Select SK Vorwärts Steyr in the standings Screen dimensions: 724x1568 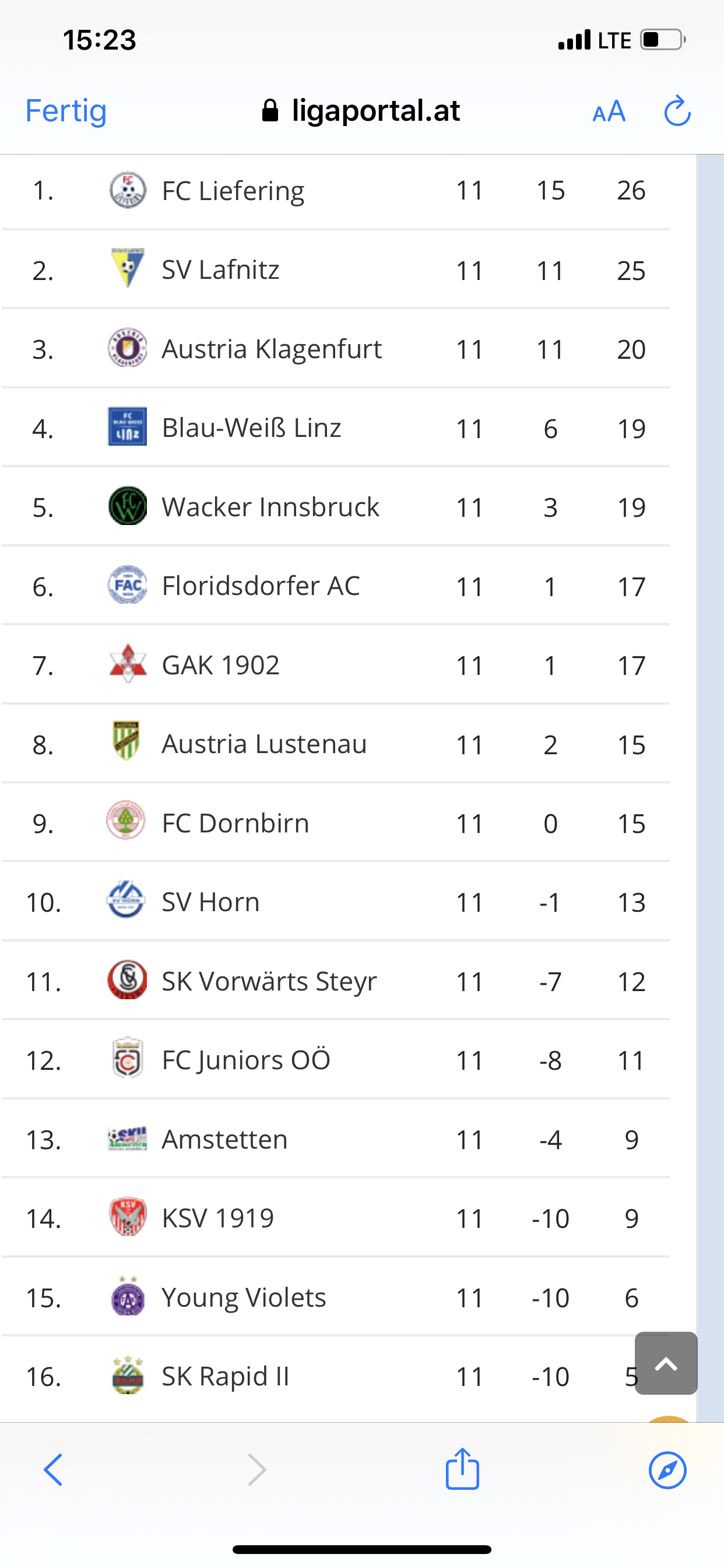point(335,981)
